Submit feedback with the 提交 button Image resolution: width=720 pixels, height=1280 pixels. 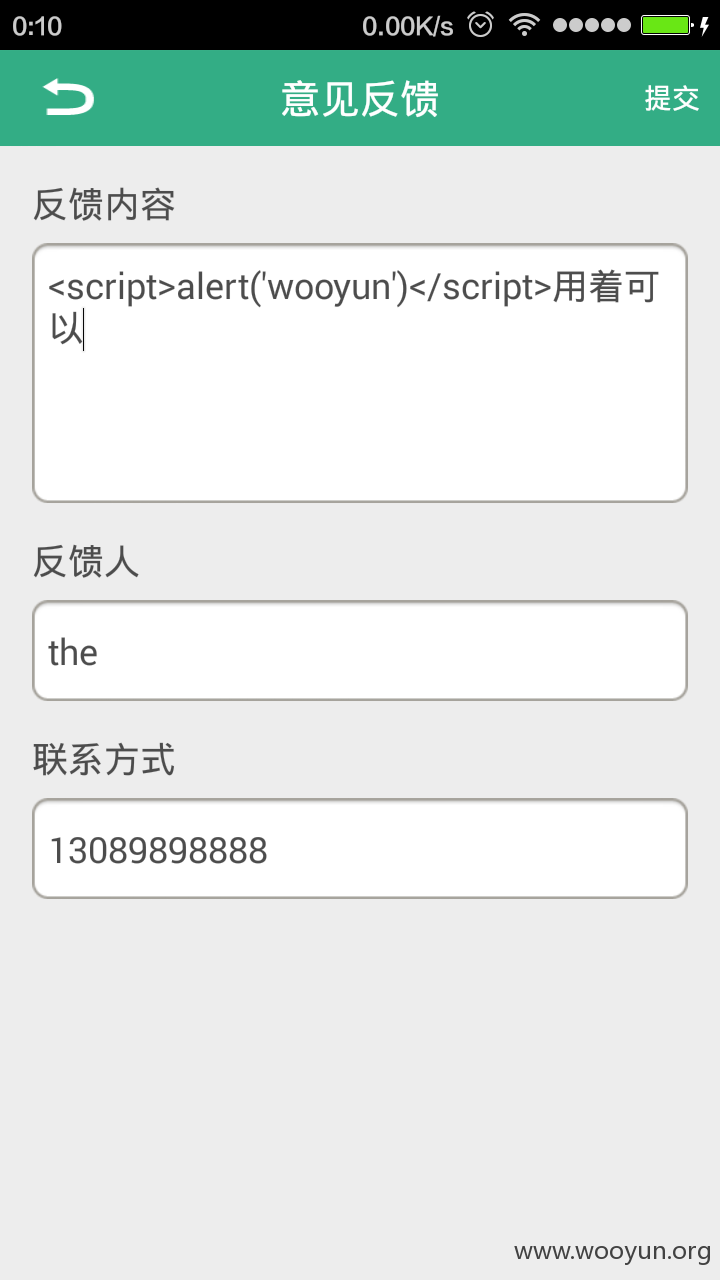tap(671, 98)
